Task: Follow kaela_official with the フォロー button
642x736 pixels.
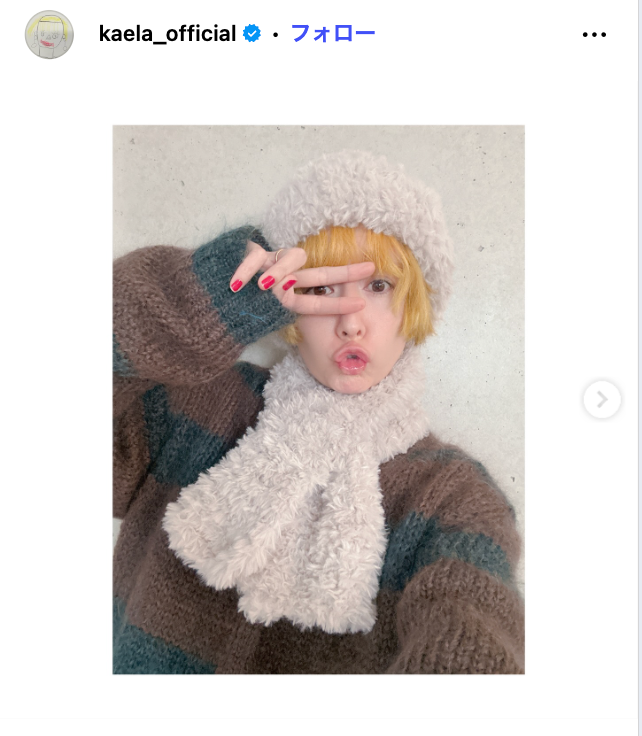Action: click(x=332, y=34)
